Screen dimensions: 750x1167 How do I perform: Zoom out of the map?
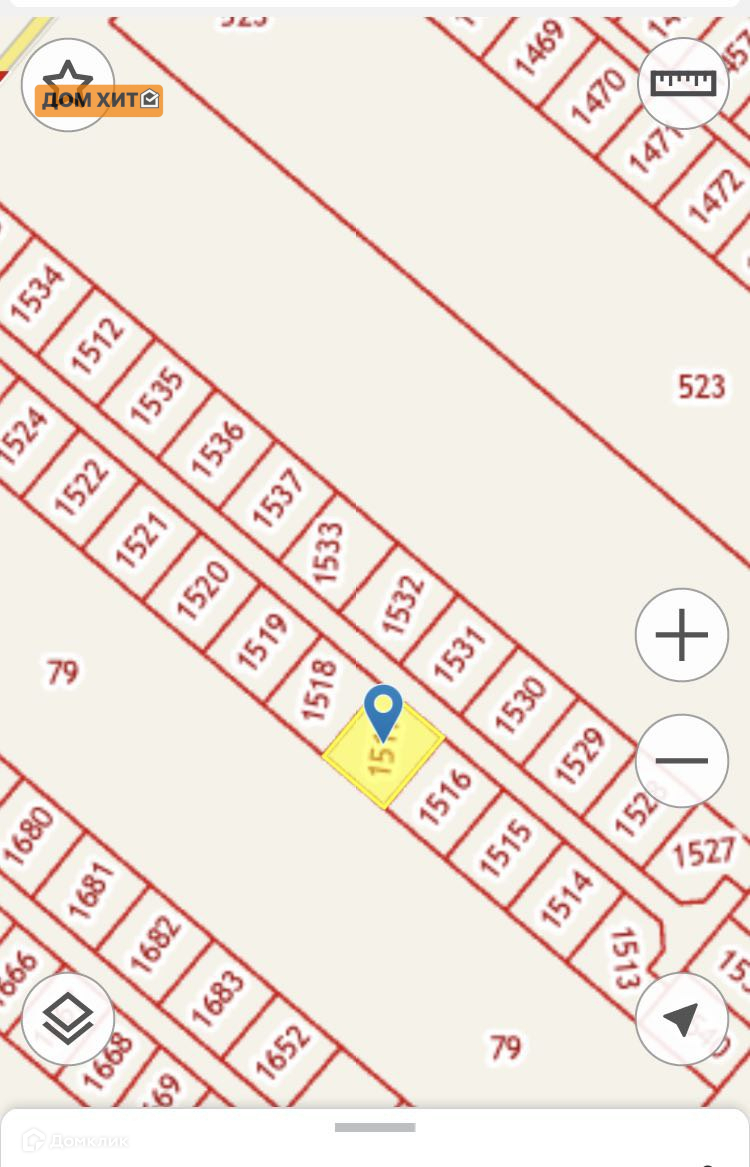682,760
